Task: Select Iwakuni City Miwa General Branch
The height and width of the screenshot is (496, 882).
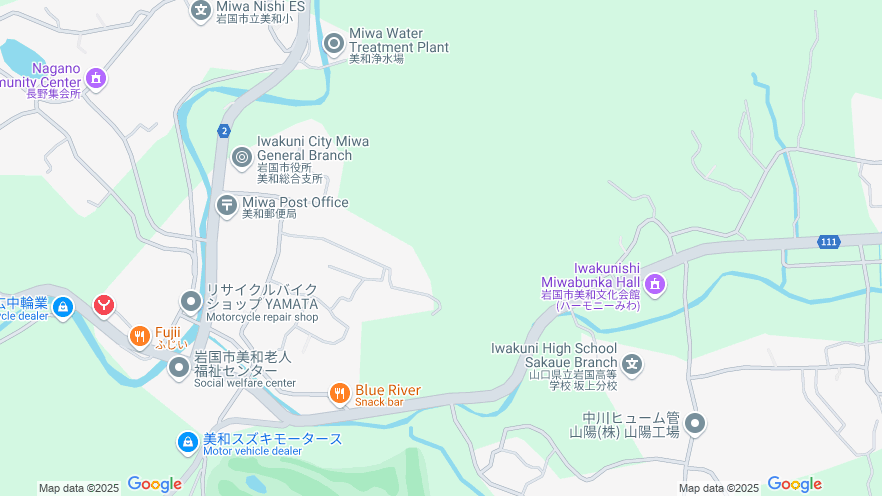Action: click(241, 157)
